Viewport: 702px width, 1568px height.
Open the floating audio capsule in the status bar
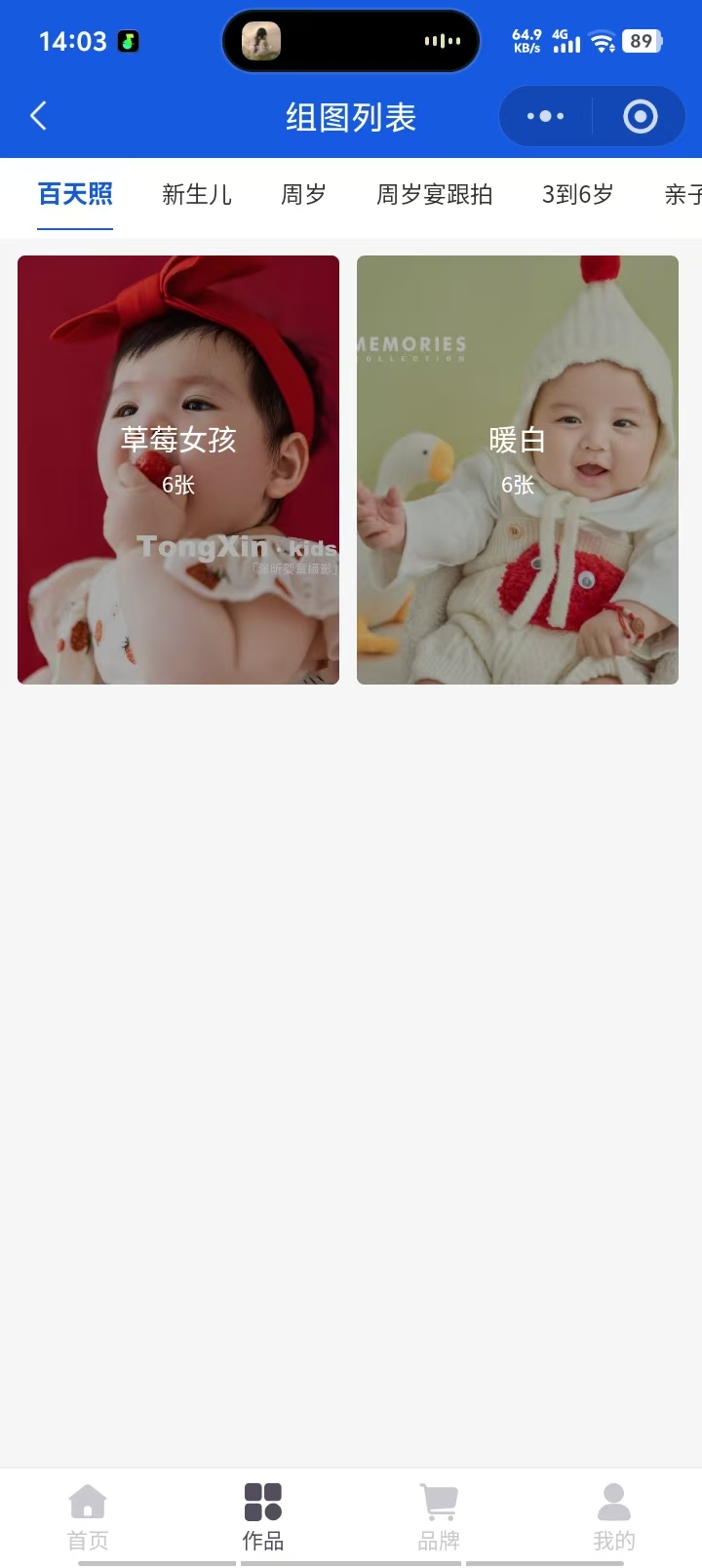coord(351,41)
